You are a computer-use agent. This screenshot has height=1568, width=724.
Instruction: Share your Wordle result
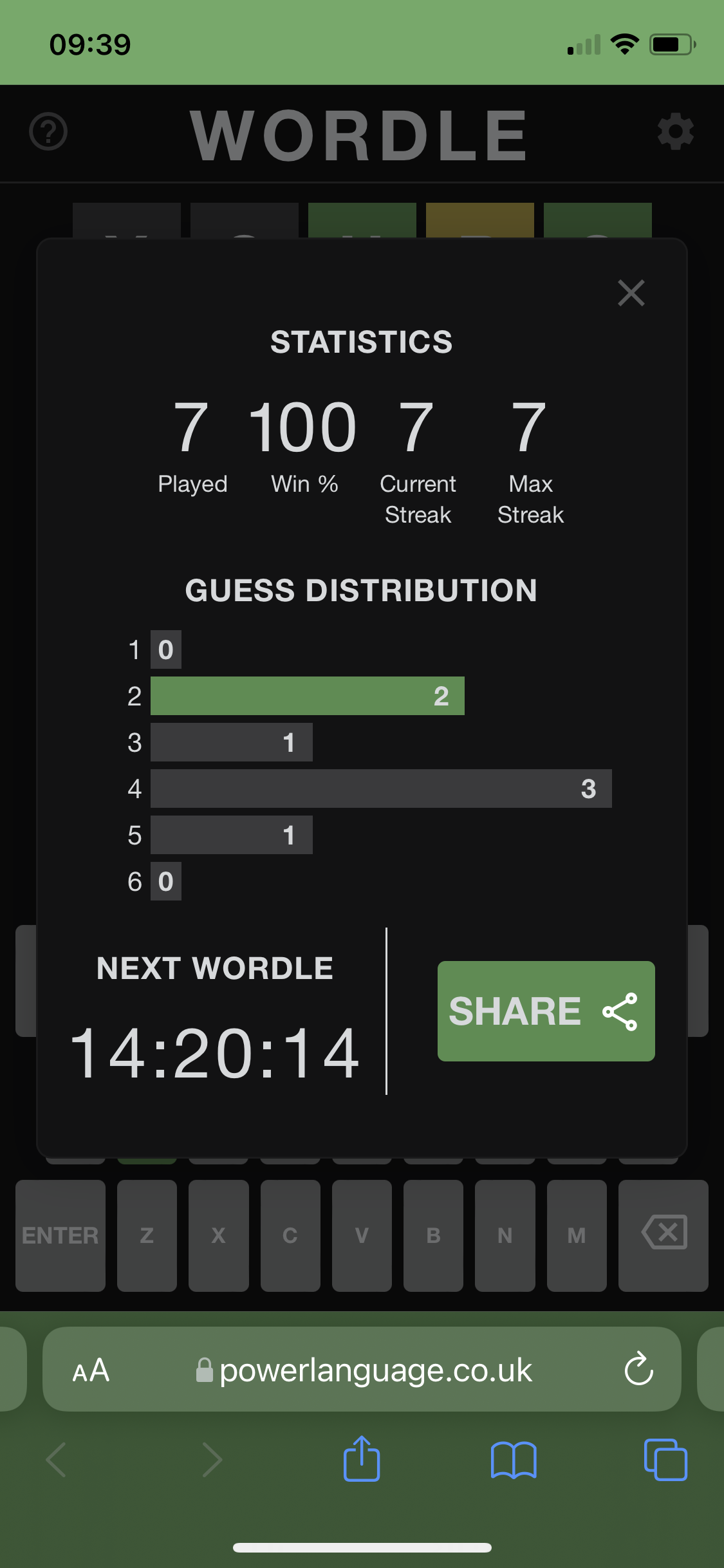point(546,1011)
